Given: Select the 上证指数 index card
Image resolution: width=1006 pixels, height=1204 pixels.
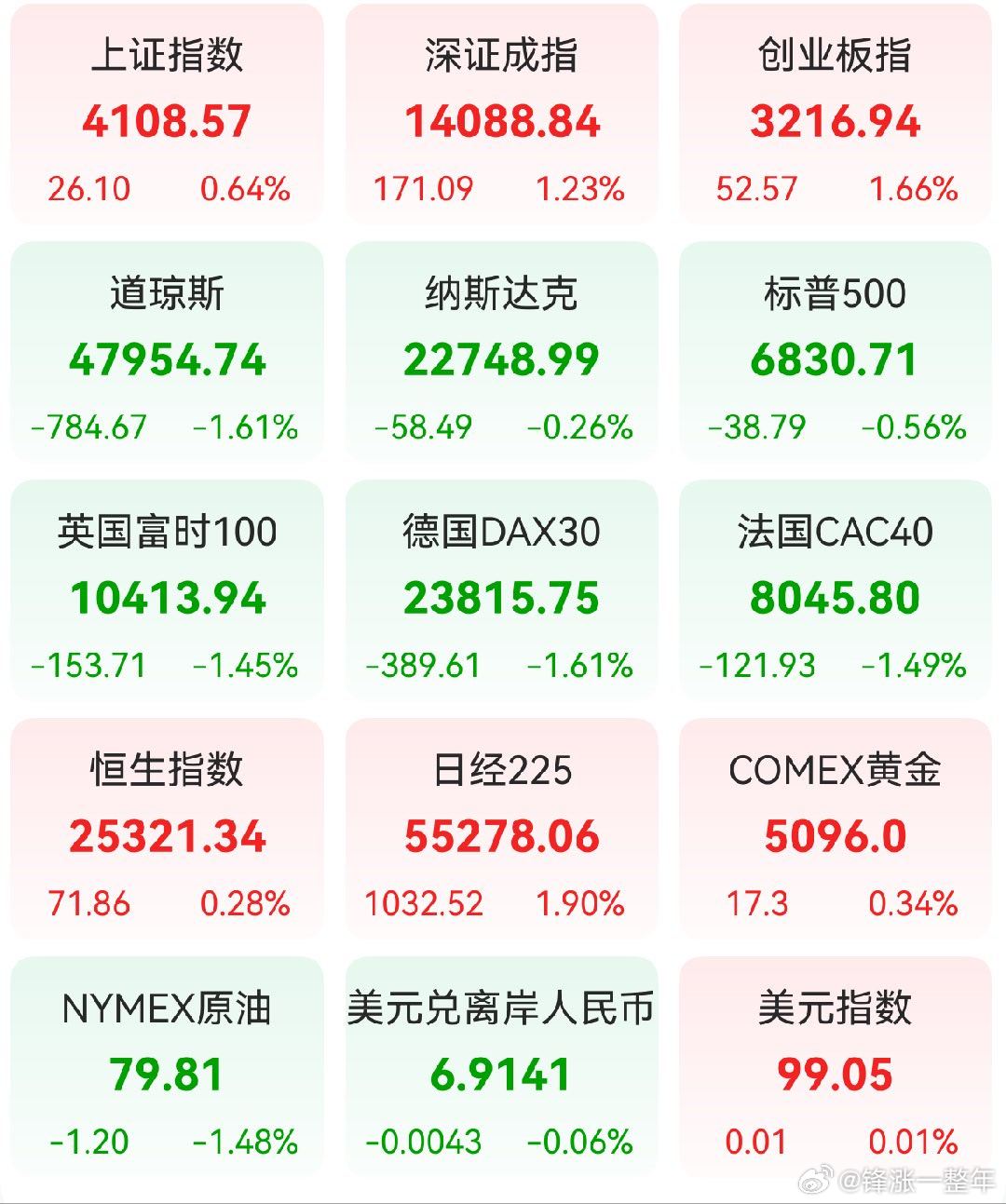Looking at the screenshot, I should coord(168,116).
